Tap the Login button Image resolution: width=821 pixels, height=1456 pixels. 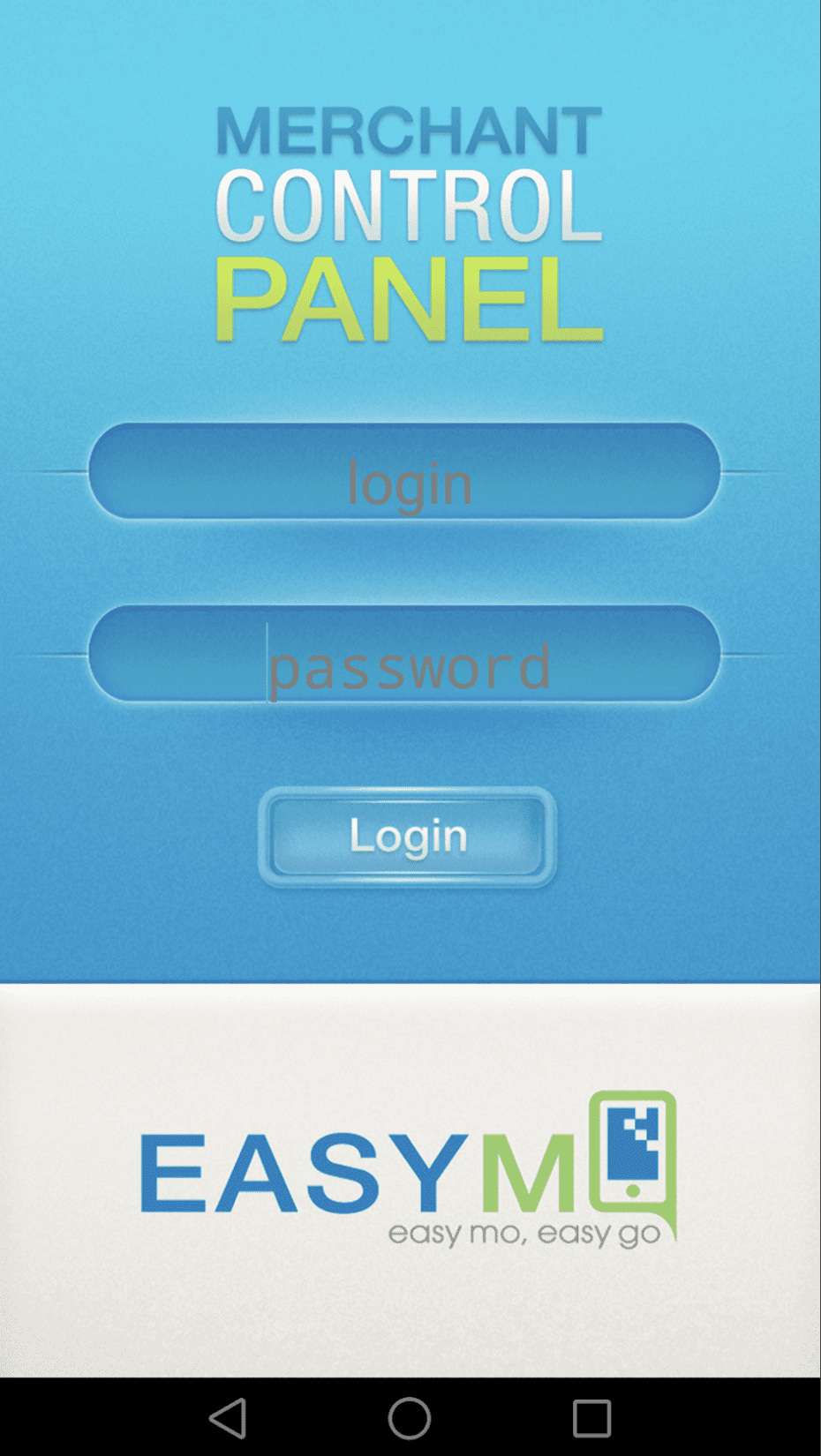407,837
